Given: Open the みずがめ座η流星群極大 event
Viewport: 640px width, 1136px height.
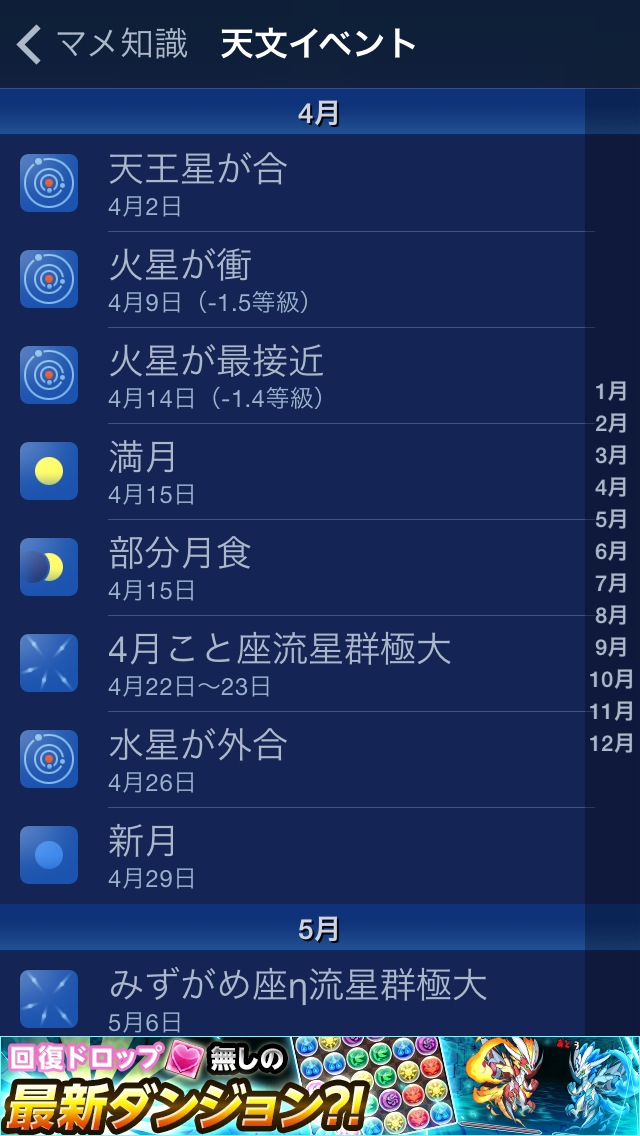Looking at the screenshot, I should [x=300, y=998].
